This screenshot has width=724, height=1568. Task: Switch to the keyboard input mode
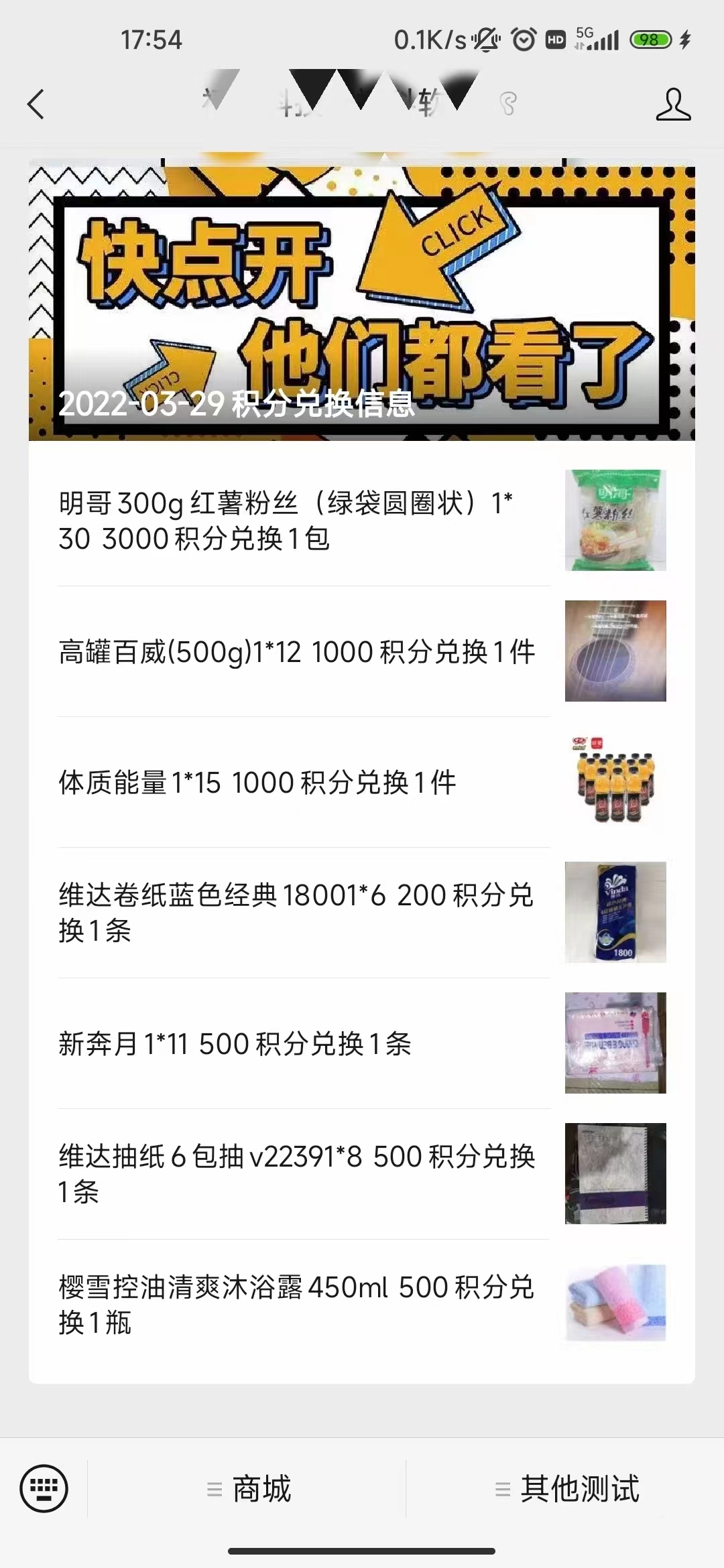pos(44,1488)
